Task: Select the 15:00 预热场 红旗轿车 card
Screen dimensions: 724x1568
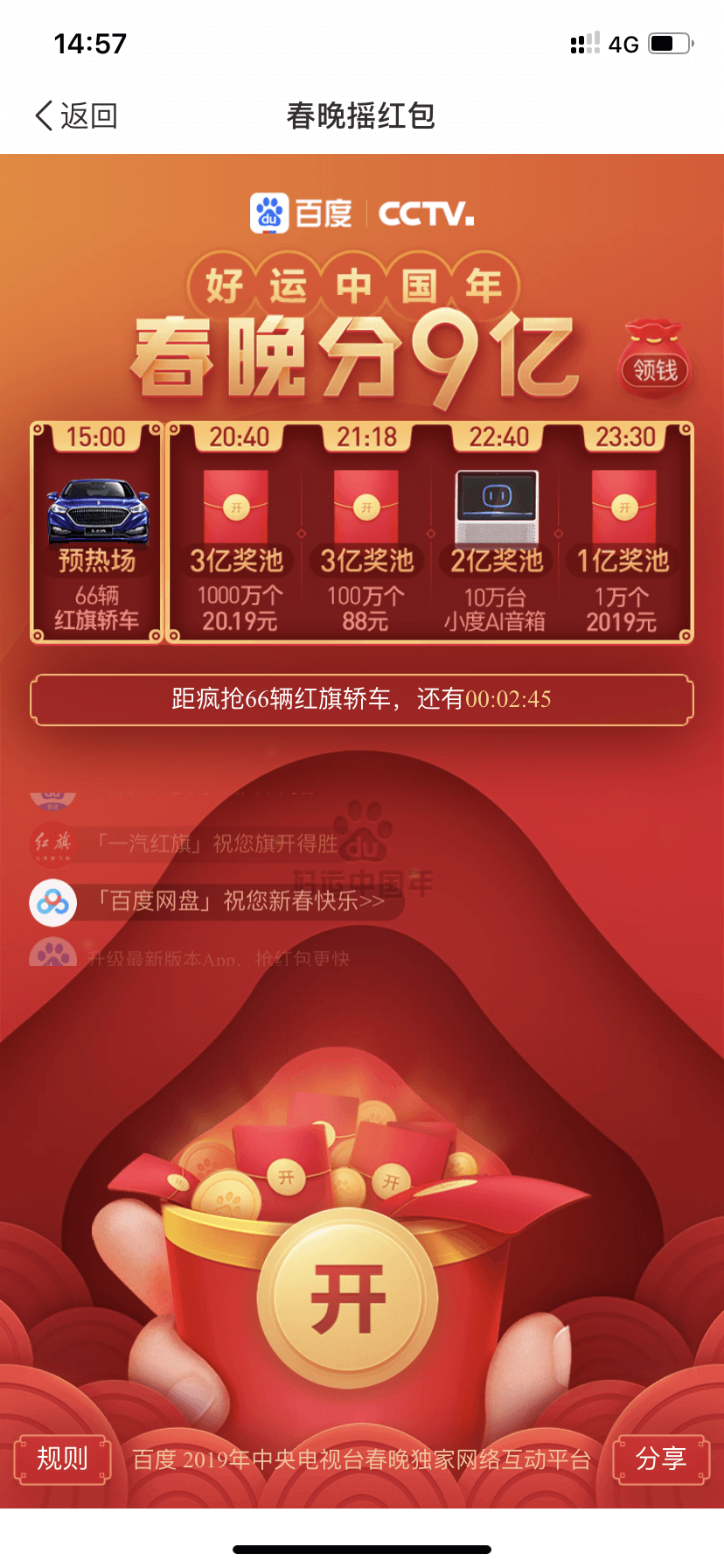Action: 97,533
